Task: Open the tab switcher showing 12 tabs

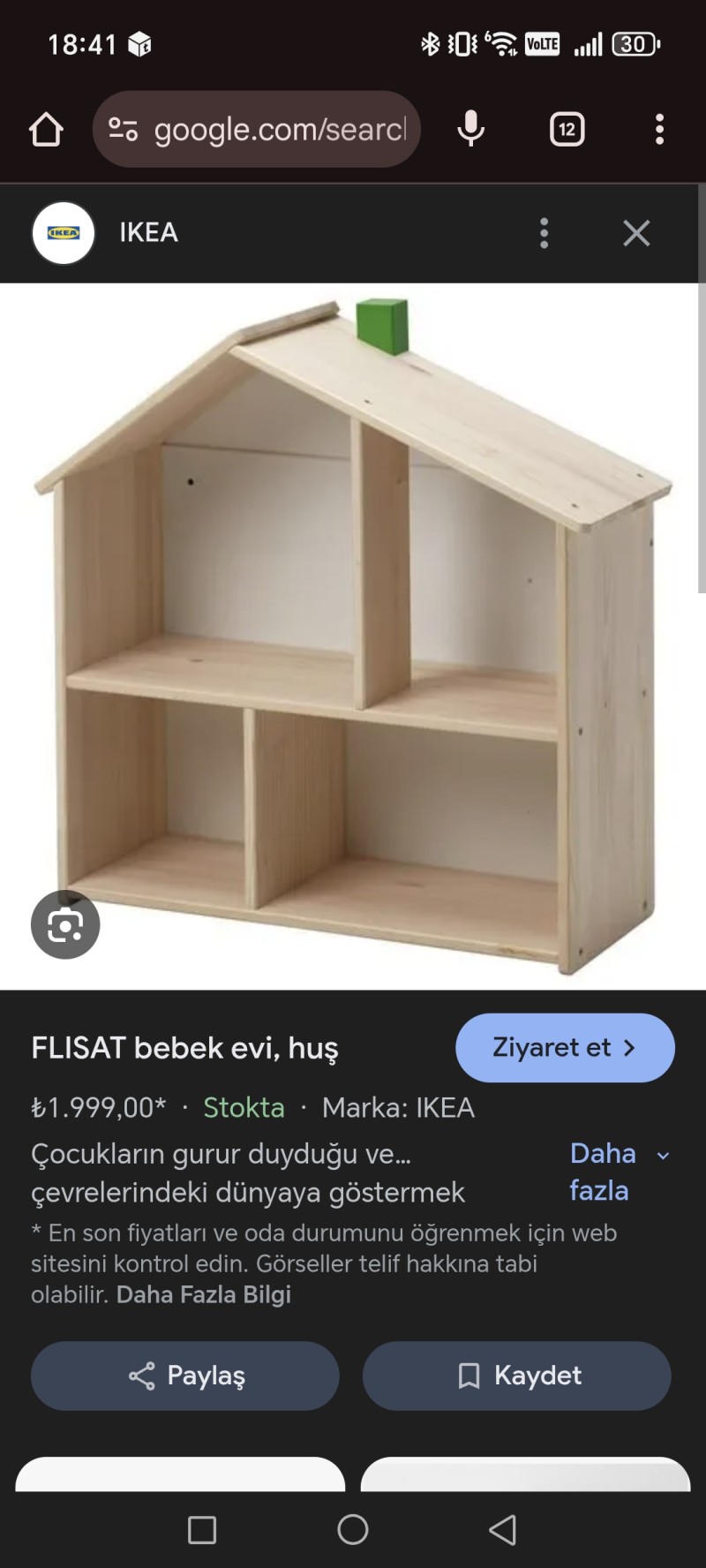Action: pos(566,129)
